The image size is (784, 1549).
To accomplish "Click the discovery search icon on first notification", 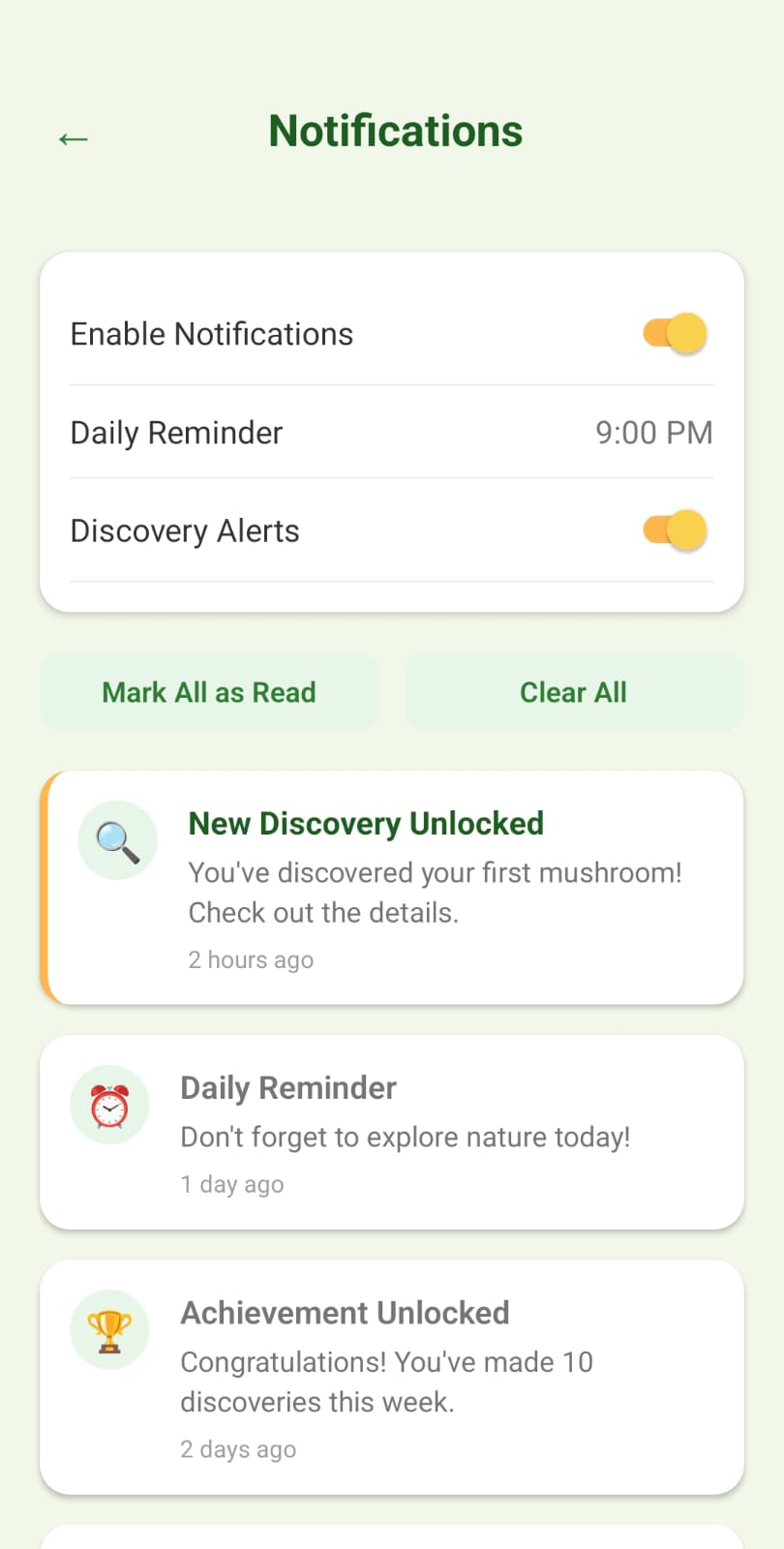I will [x=117, y=840].
